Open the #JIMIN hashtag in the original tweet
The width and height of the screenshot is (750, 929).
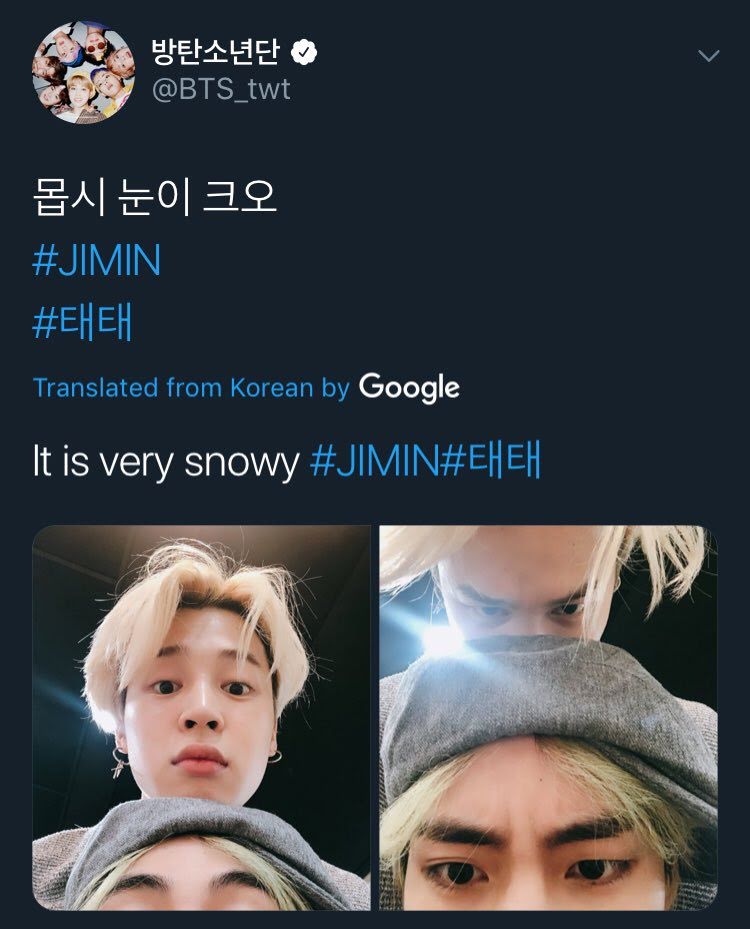[96, 262]
